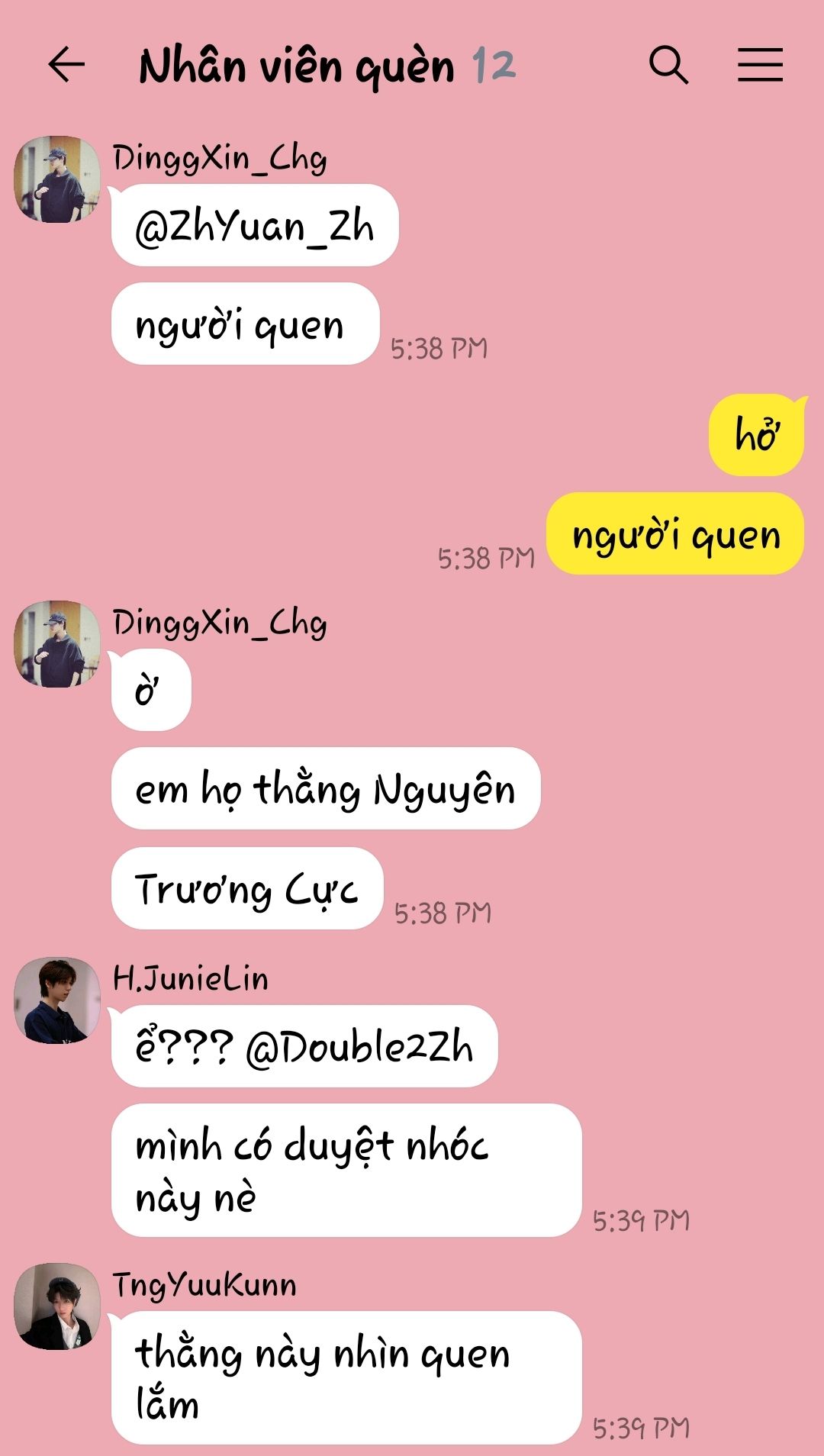Open the hamburger menu for chat options
Image resolution: width=824 pixels, height=1456 pixels.
coord(760,64)
